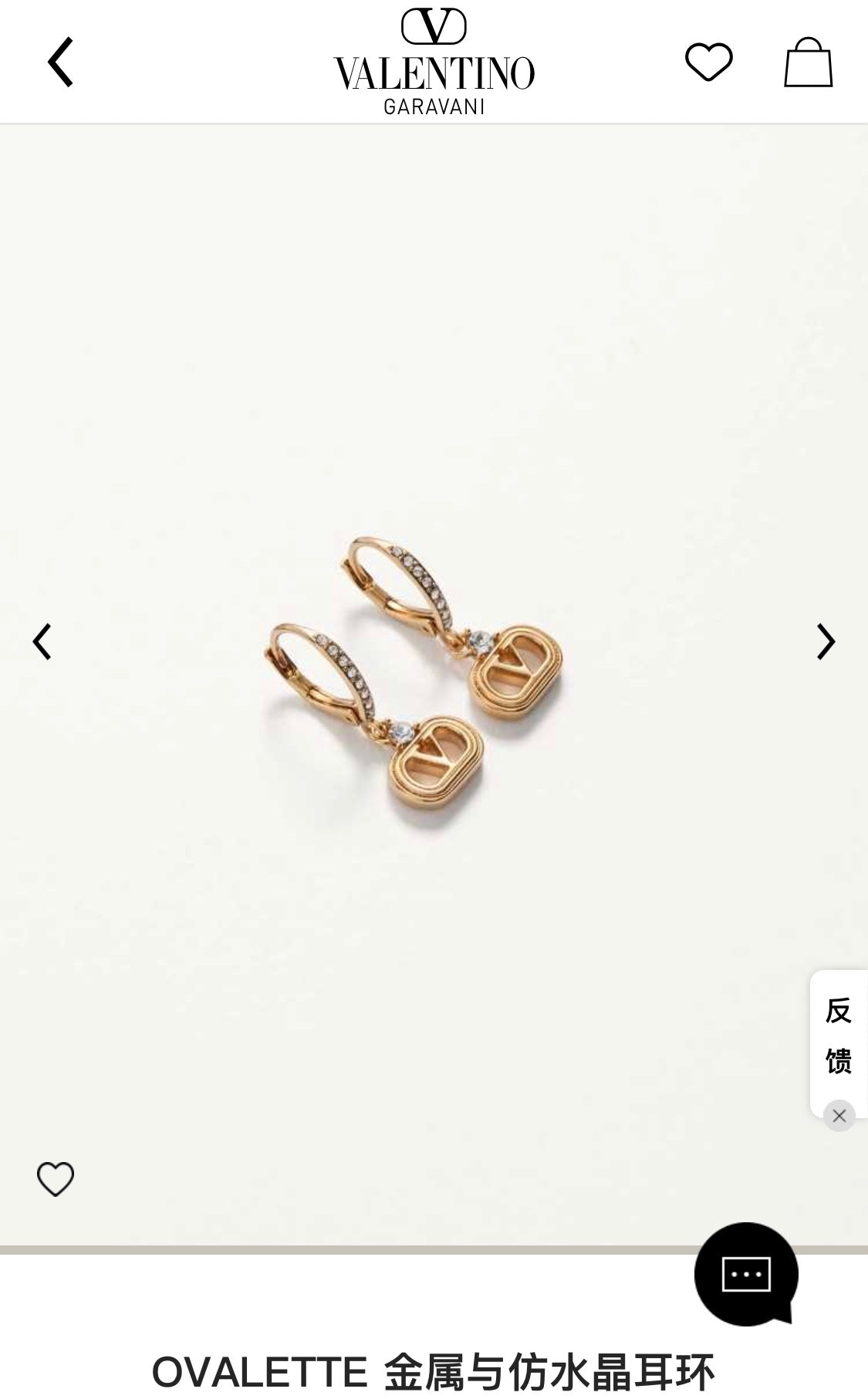The height and width of the screenshot is (1399, 868).
Task: Toggle the top-right heart favorite state
Action: point(709,62)
